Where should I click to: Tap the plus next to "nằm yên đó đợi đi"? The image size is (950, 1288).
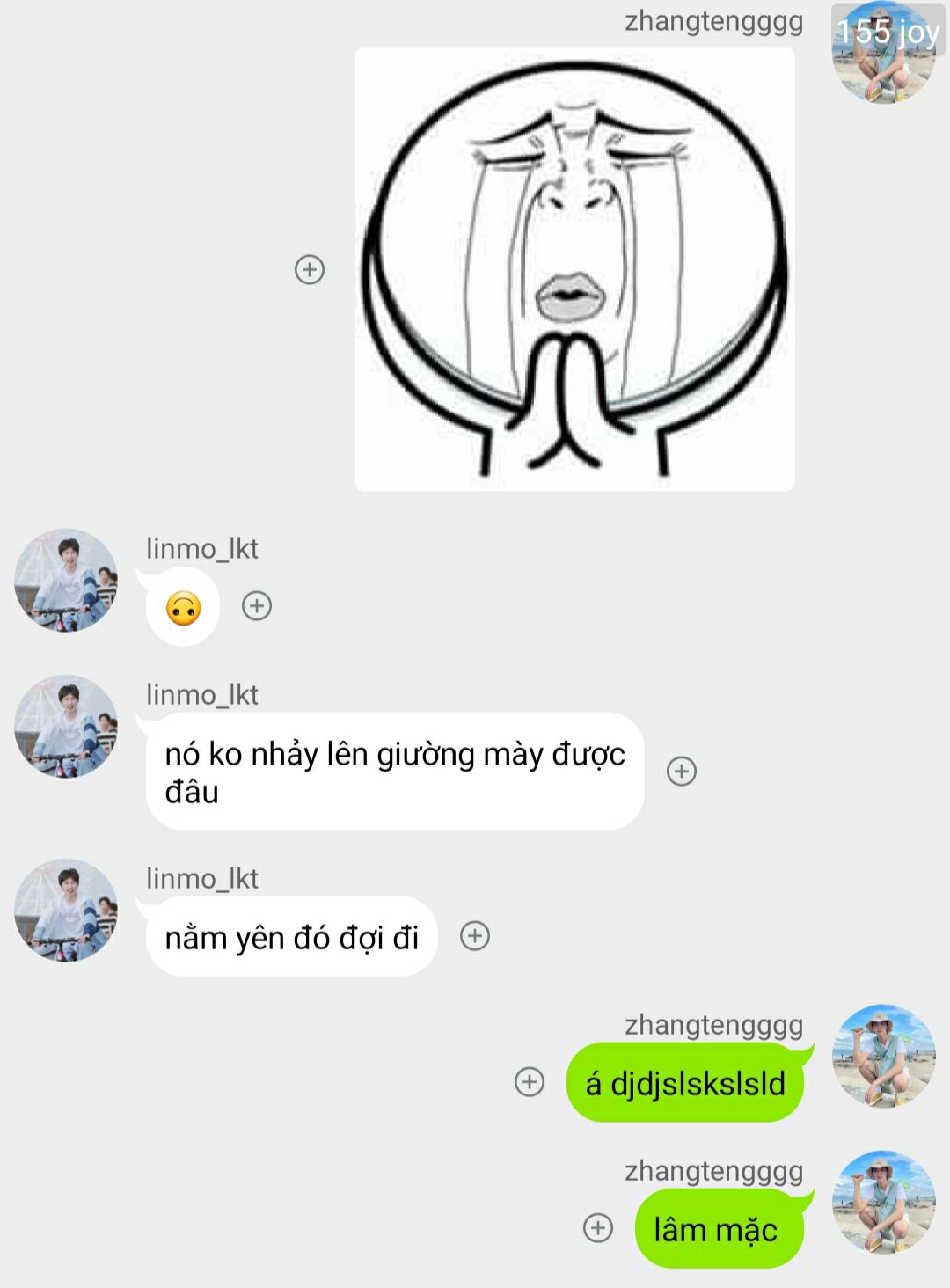click(475, 936)
